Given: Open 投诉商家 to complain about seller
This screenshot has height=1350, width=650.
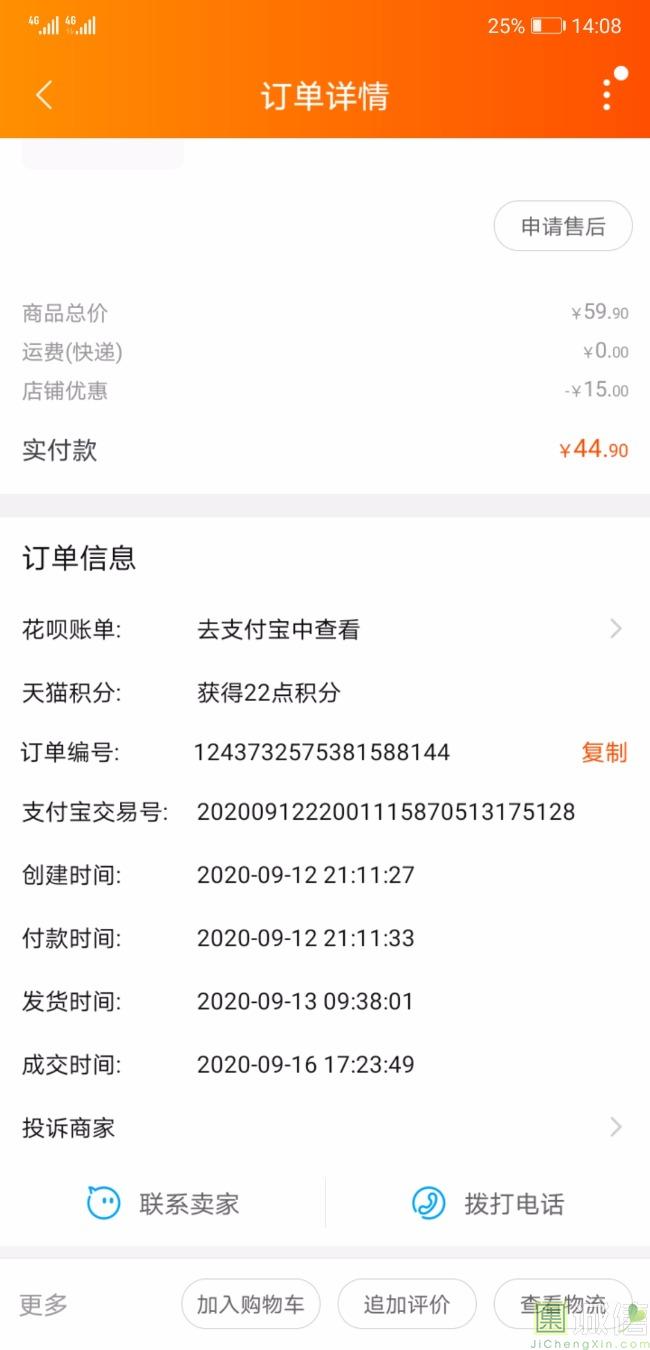Looking at the screenshot, I should click(x=325, y=1128).
